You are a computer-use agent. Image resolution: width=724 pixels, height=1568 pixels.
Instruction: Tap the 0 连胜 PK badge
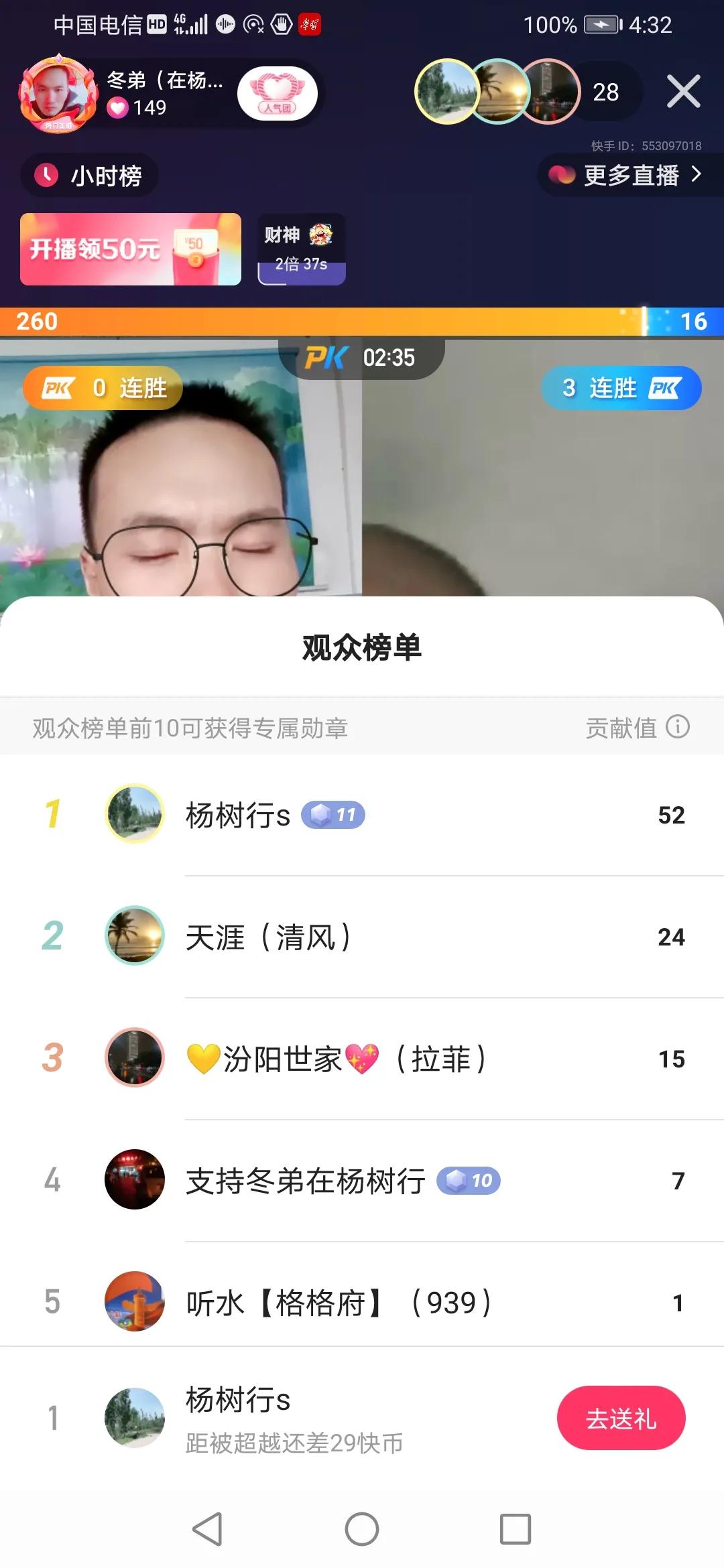[103, 388]
